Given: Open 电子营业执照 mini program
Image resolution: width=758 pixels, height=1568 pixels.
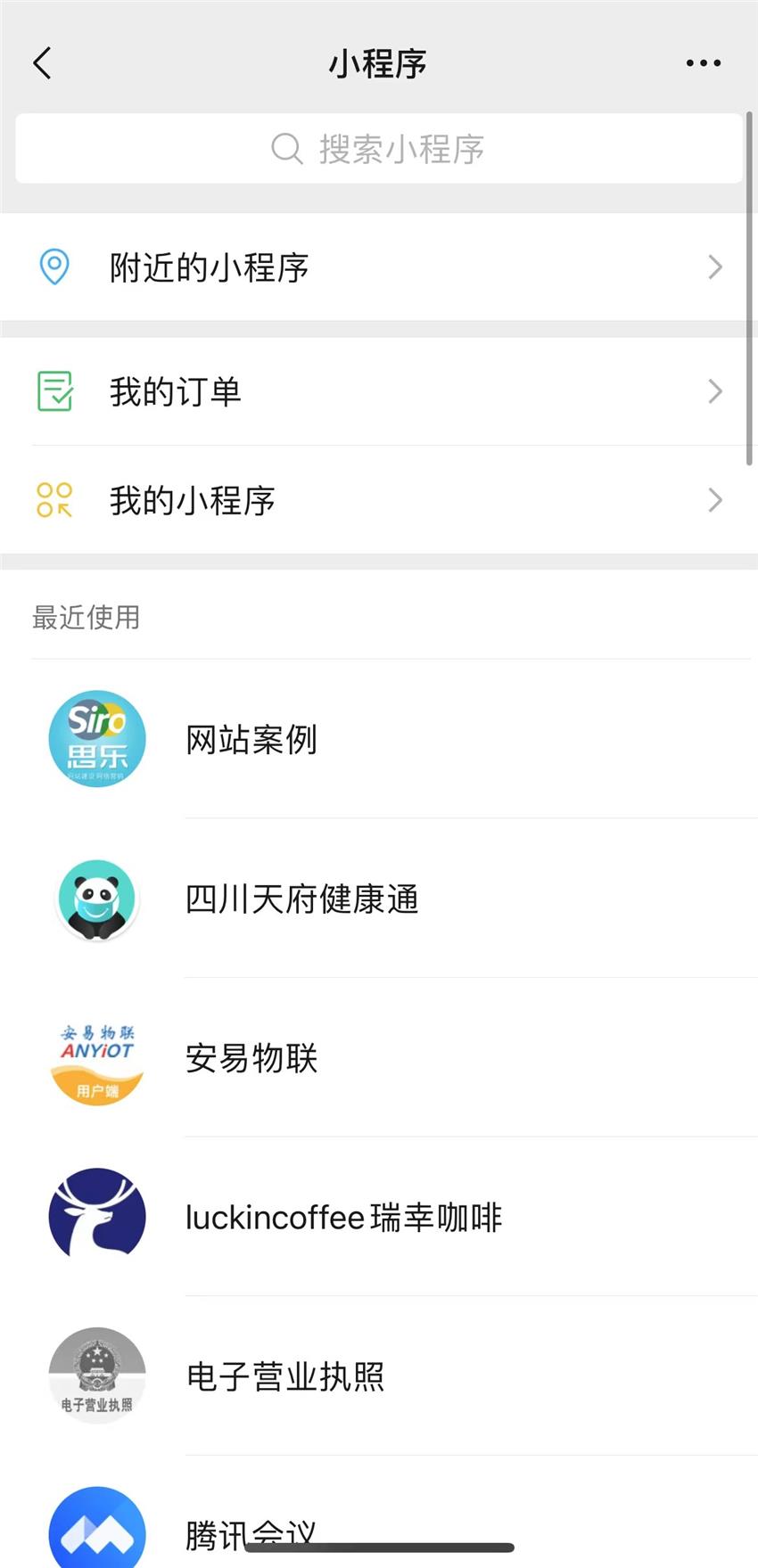Looking at the screenshot, I should tap(379, 1376).
